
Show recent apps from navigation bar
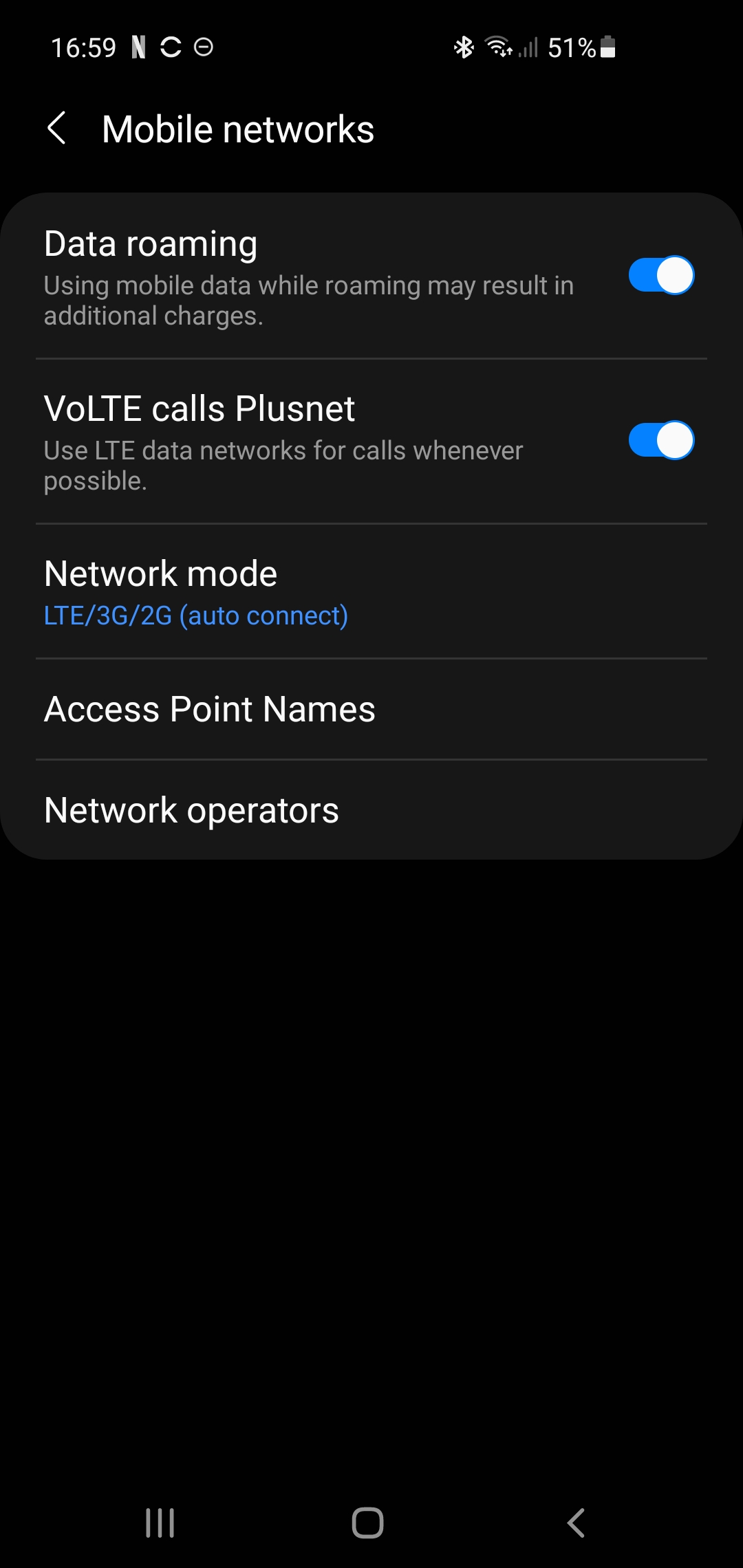(160, 1523)
